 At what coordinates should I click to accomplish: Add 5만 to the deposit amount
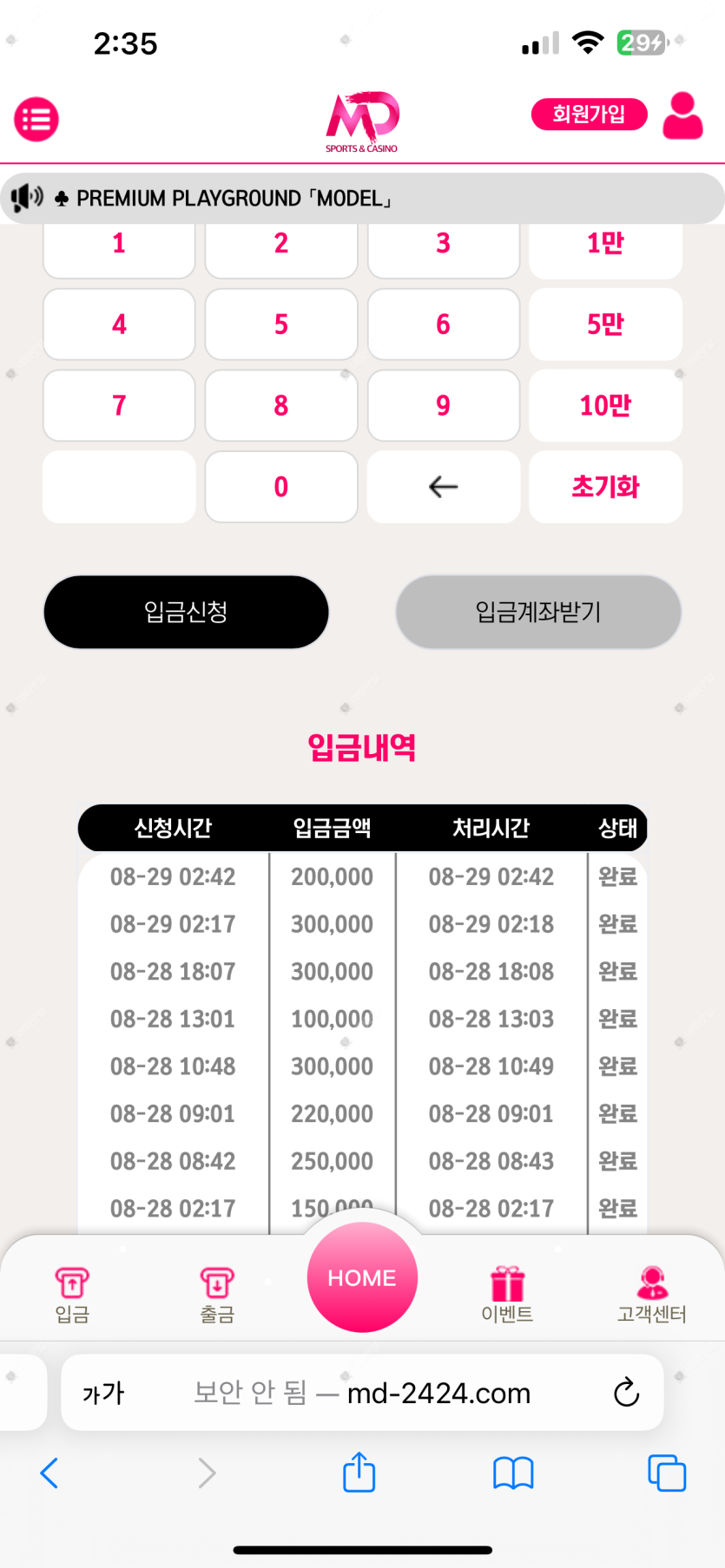pyautogui.click(x=605, y=325)
